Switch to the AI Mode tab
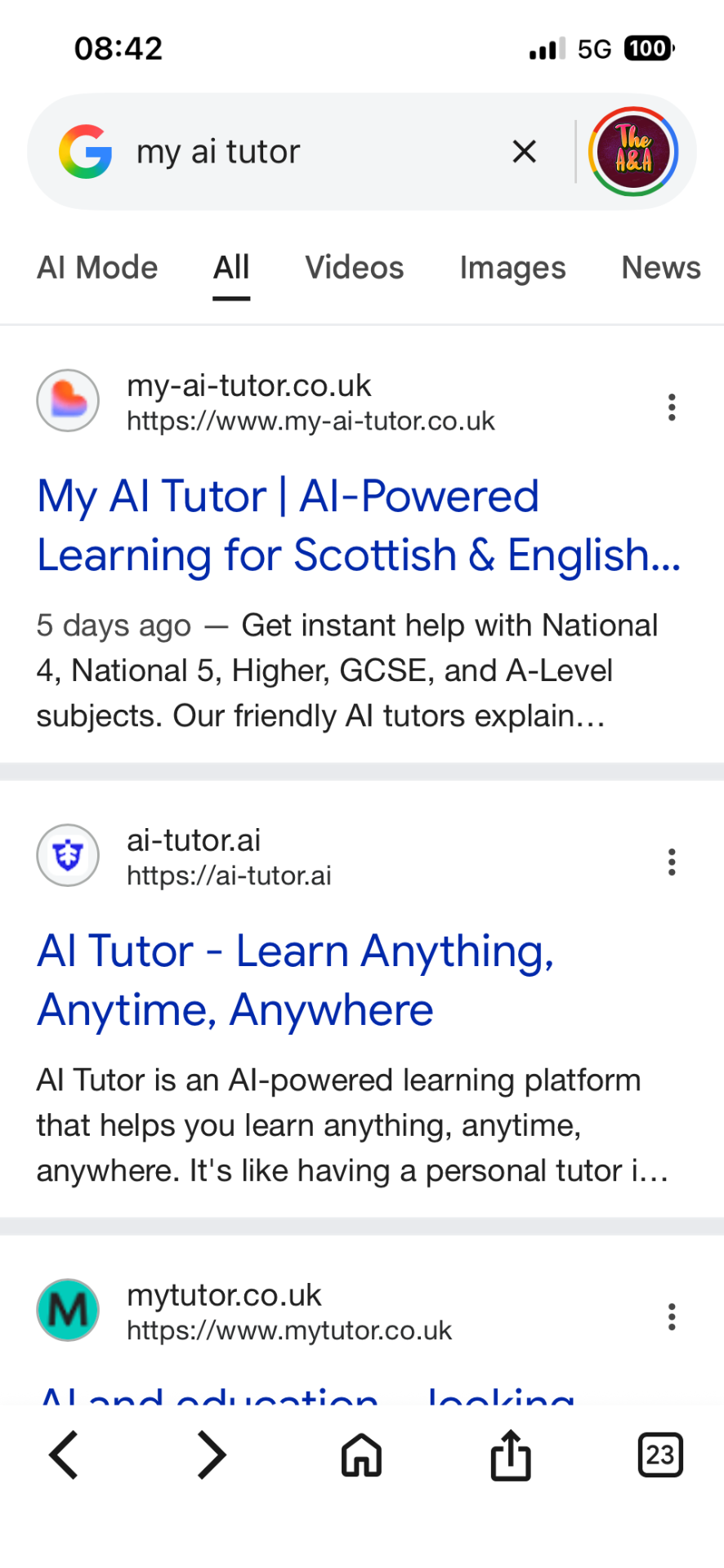The width and height of the screenshot is (724, 1568). (x=97, y=268)
